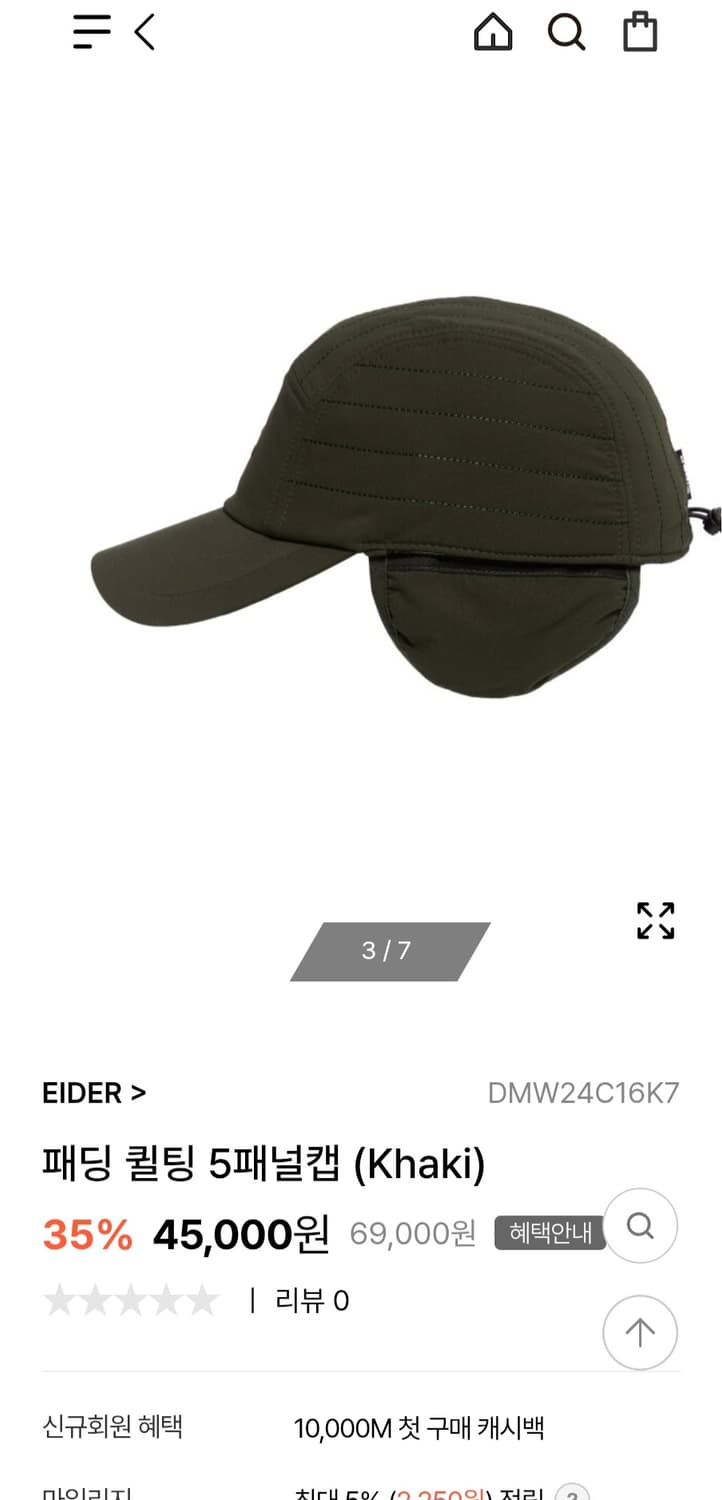The height and width of the screenshot is (1500, 722).
Task: Open the shopping bag
Action: [641, 31]
